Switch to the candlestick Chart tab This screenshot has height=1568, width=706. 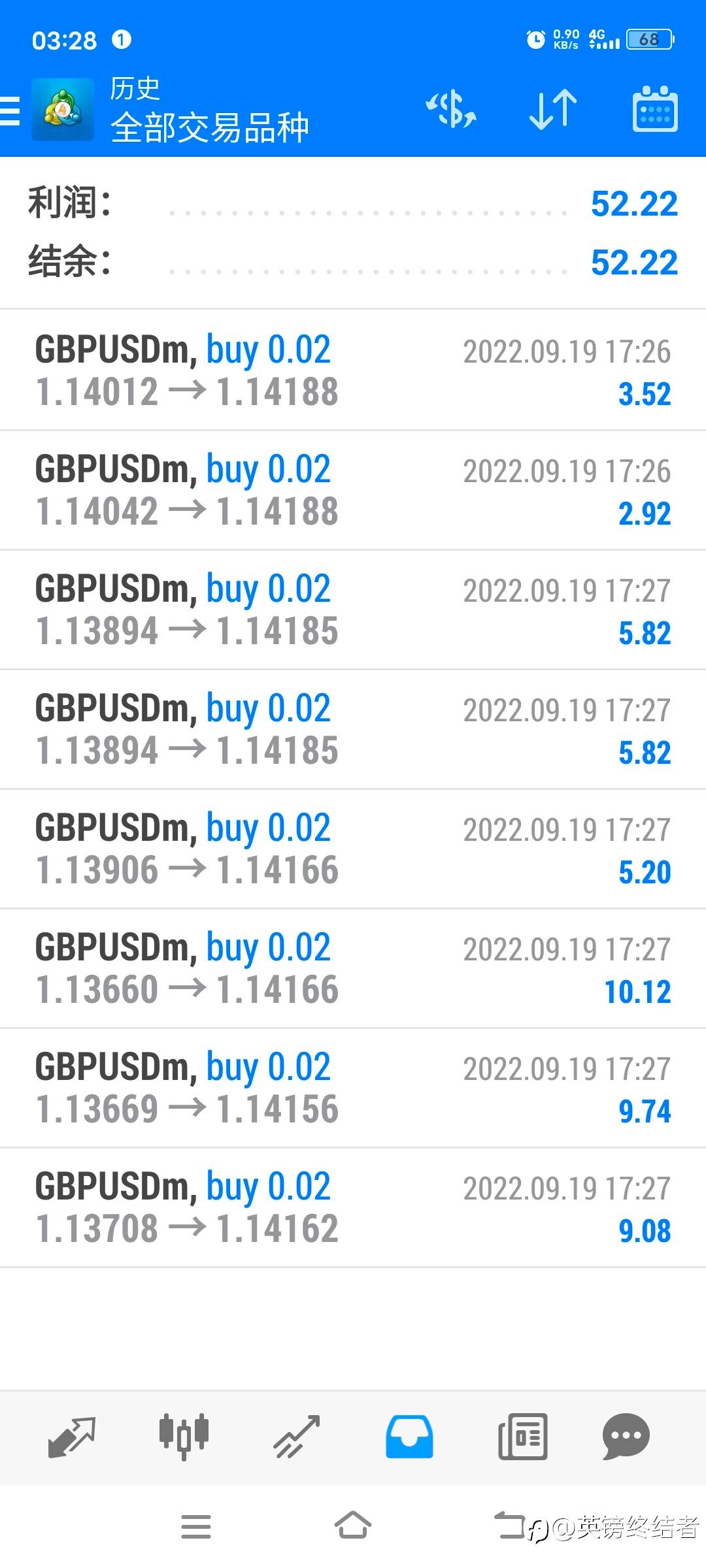184,1436
